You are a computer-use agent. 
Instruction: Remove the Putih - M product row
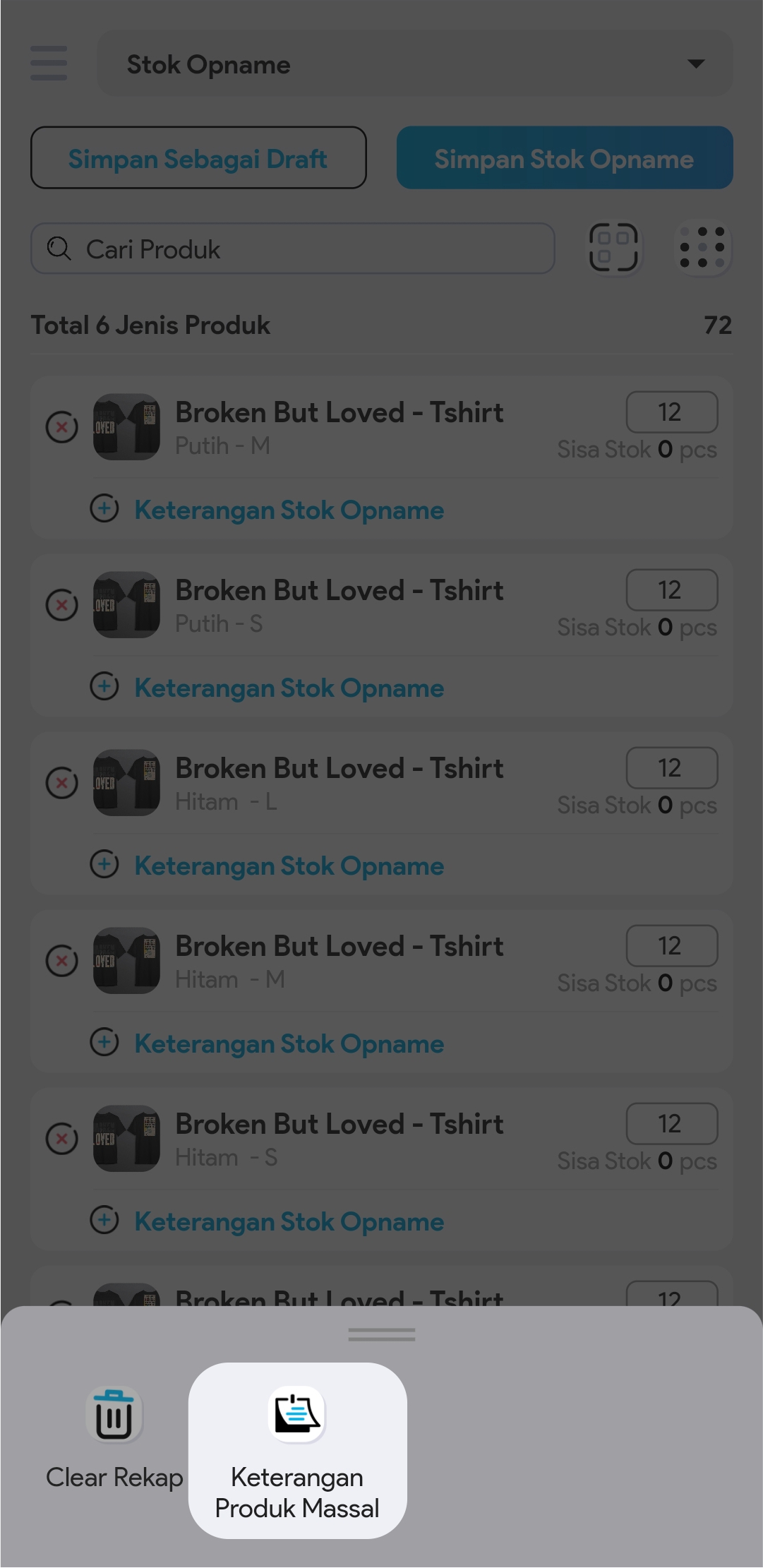[62, 427]
